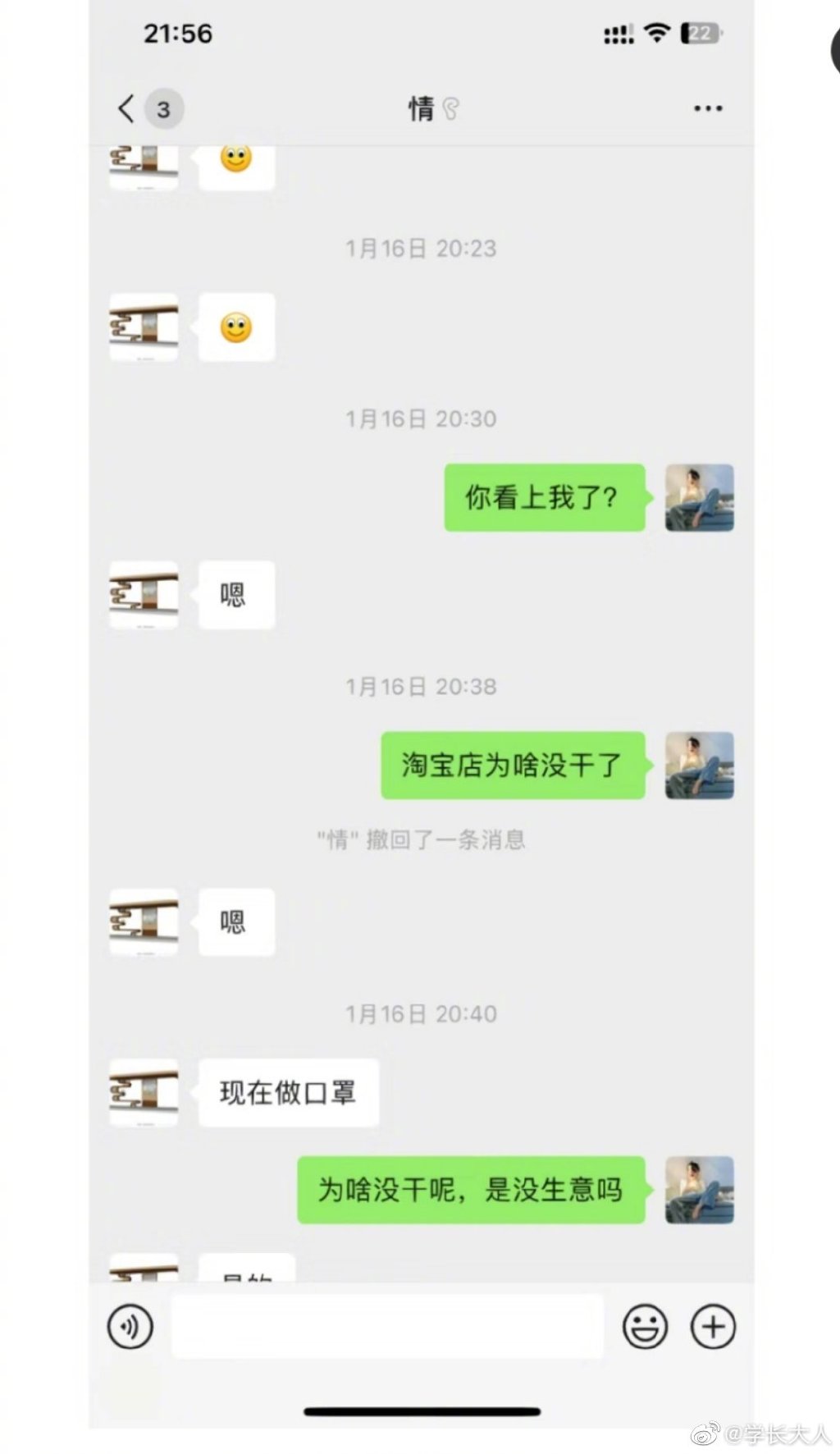Viewport: 840px width, 1454px height.
Task: Open the chat info overflow menu
Action: click(707, 108)
